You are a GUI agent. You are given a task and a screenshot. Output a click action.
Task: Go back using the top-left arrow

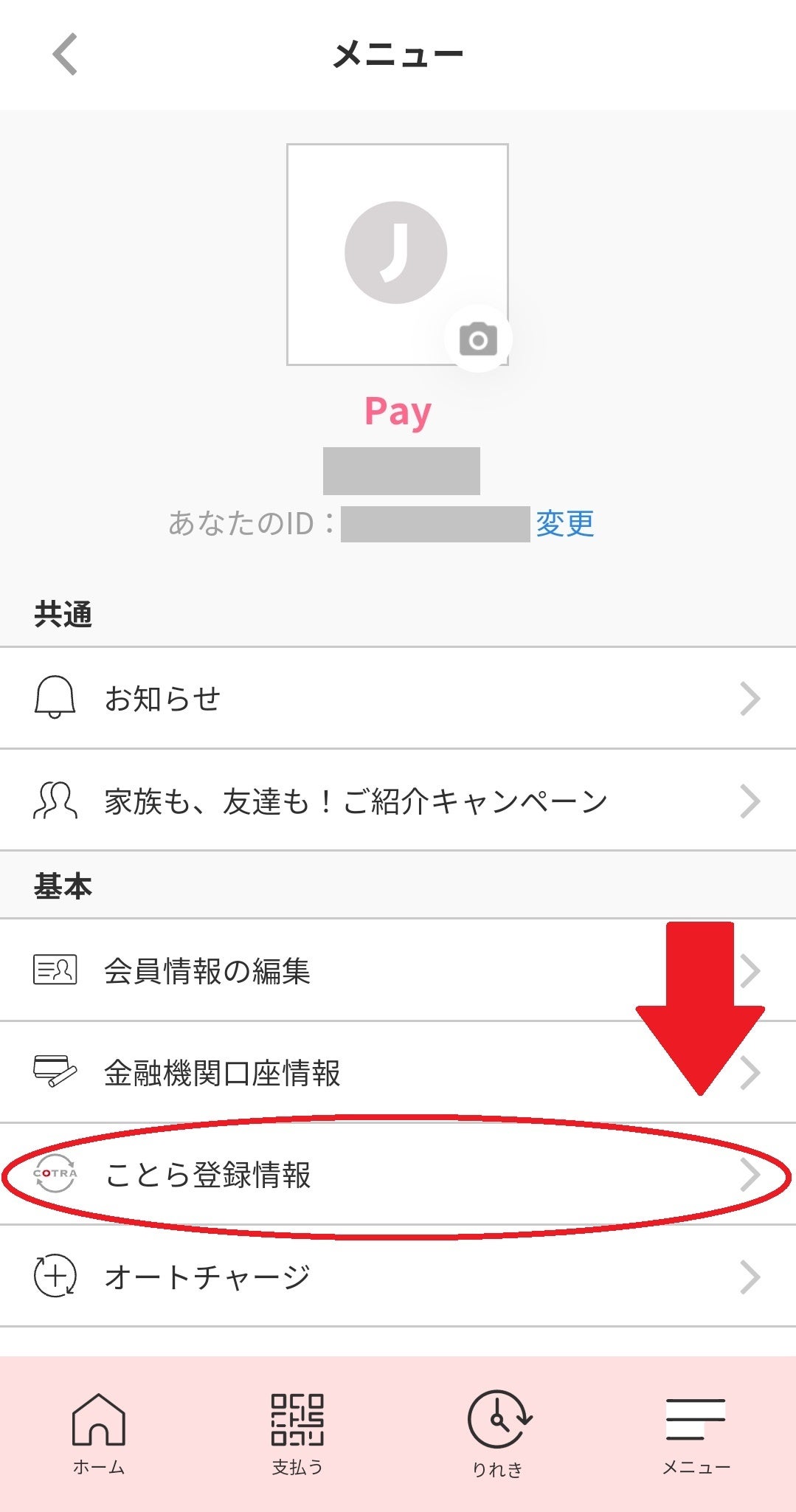pyautogui.click(x=65, y=55)
